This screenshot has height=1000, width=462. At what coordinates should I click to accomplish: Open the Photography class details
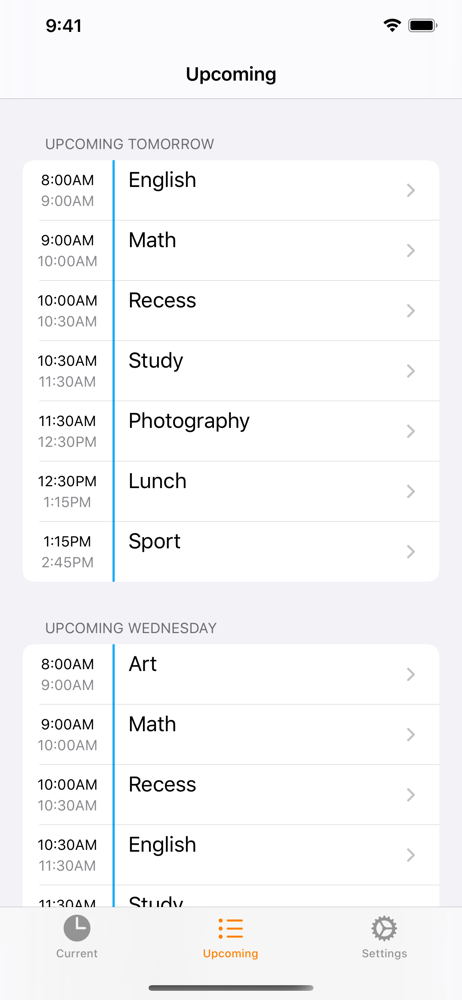[x=231, y=431]
